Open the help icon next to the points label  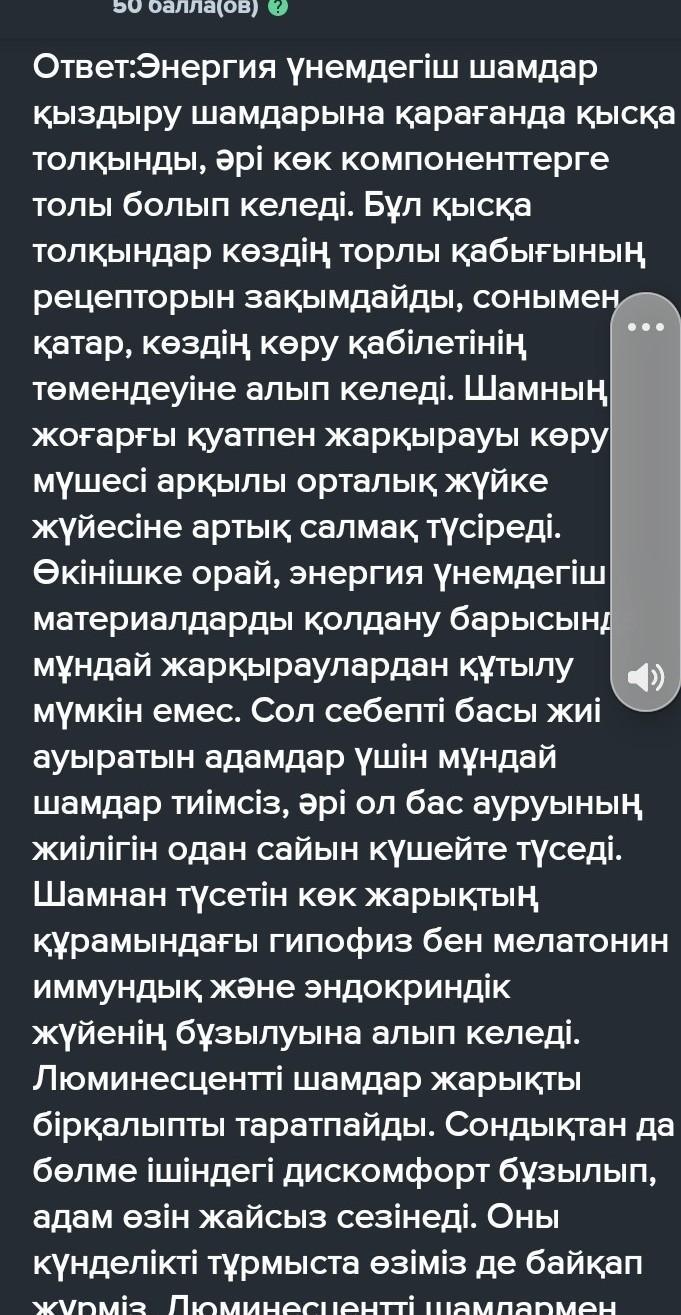(x=280, y=8)
